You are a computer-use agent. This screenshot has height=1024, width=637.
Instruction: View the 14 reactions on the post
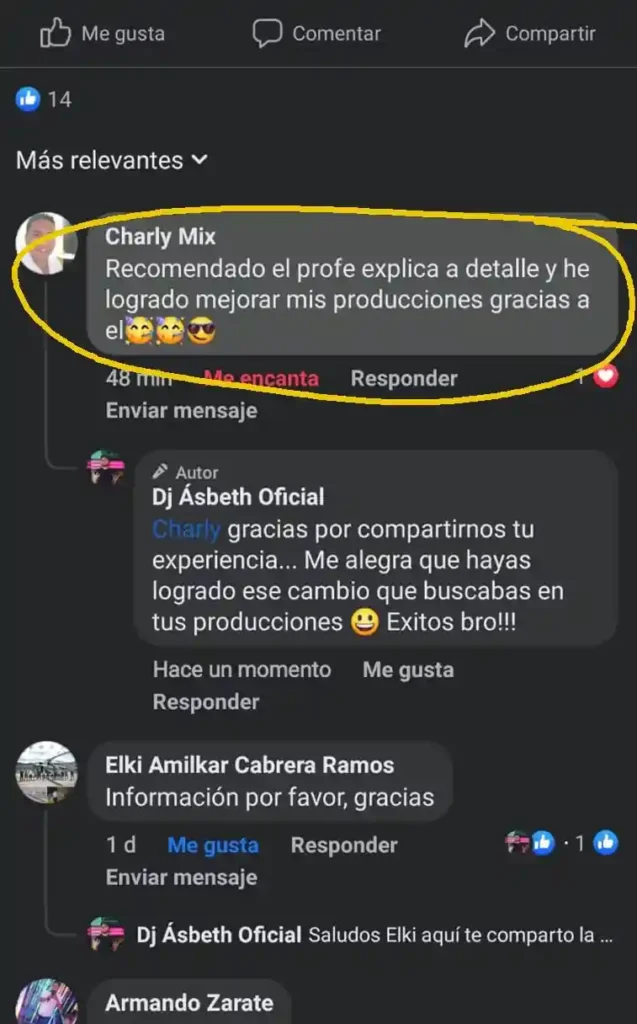(x=44, y=99)
